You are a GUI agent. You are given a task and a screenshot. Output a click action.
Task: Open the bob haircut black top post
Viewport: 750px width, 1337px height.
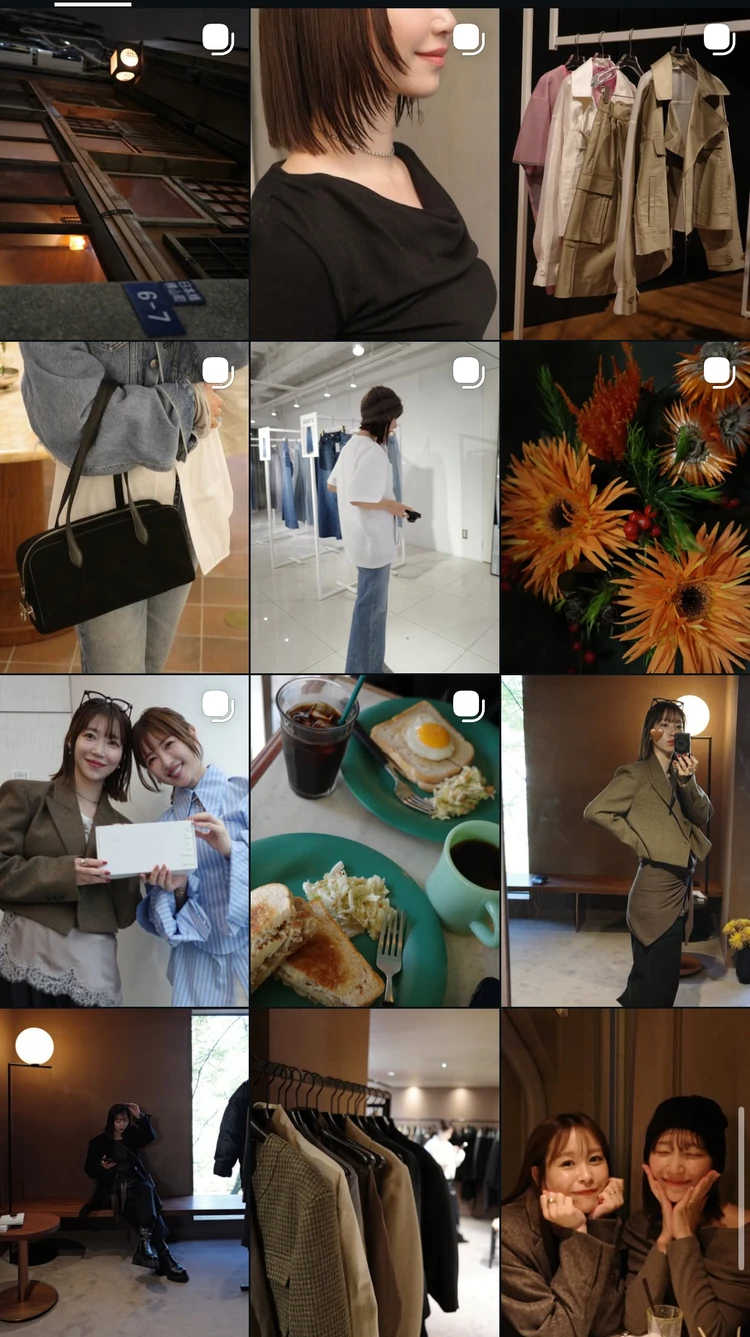click(374, 175)
